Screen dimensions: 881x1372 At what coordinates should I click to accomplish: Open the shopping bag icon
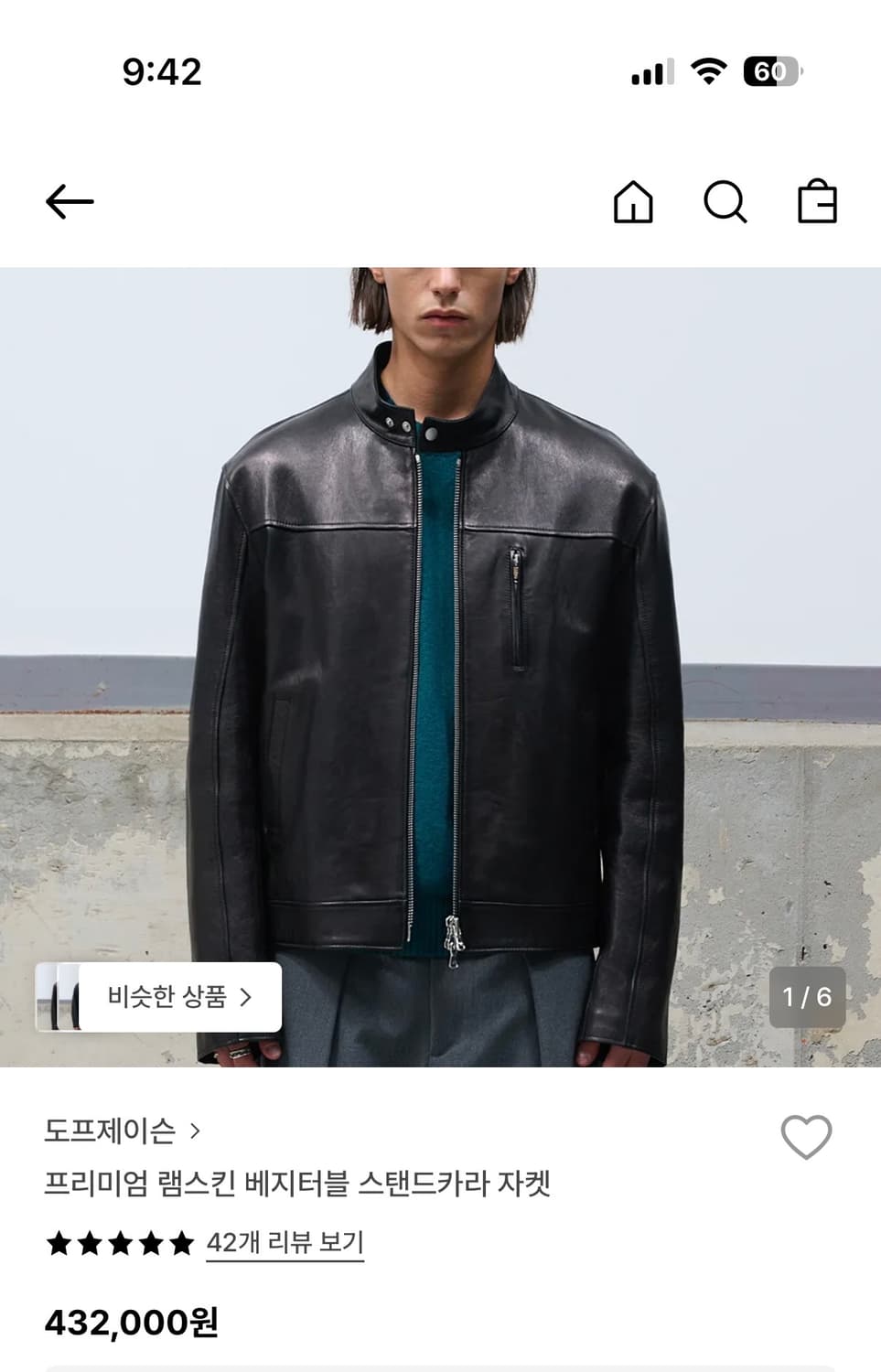(818, 202)
